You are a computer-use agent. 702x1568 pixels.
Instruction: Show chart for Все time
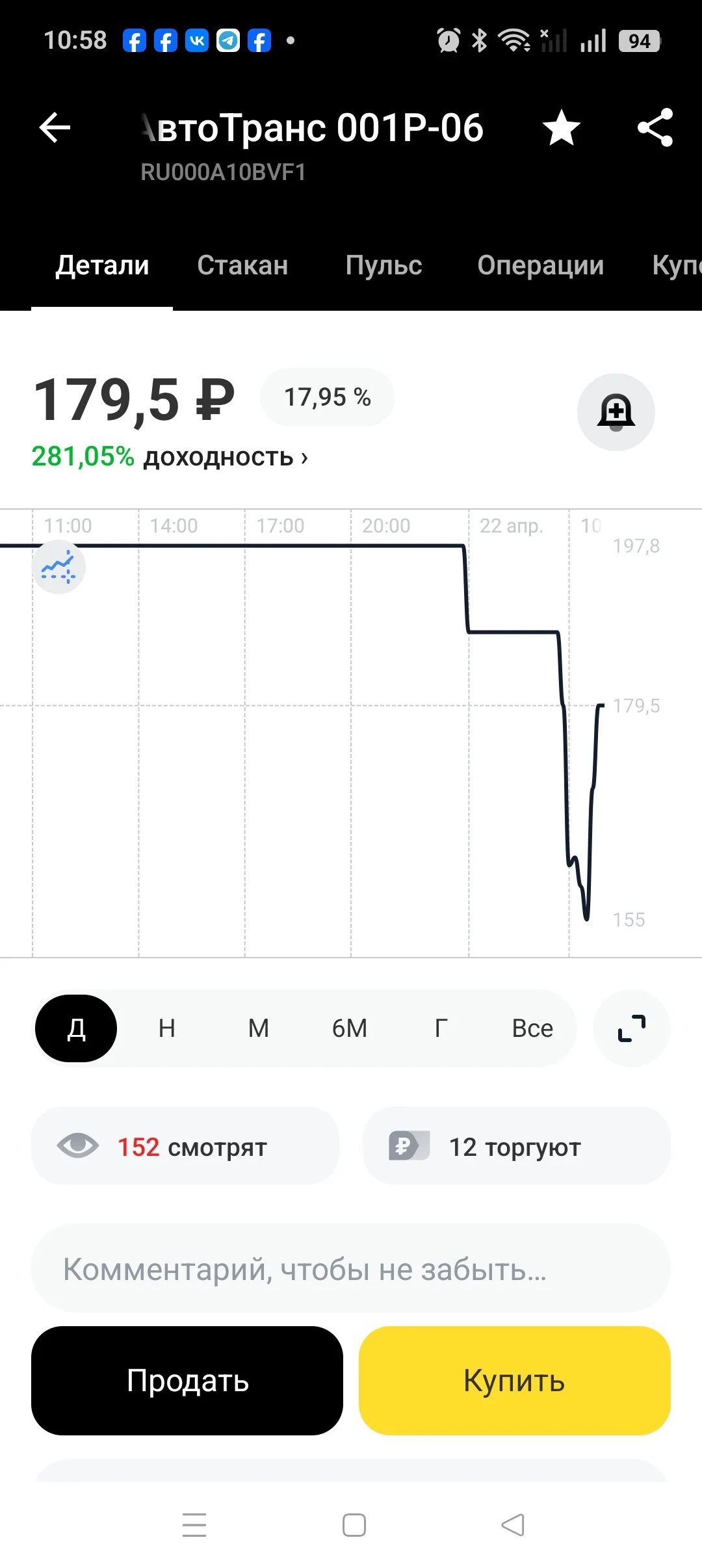(532, 1028)
